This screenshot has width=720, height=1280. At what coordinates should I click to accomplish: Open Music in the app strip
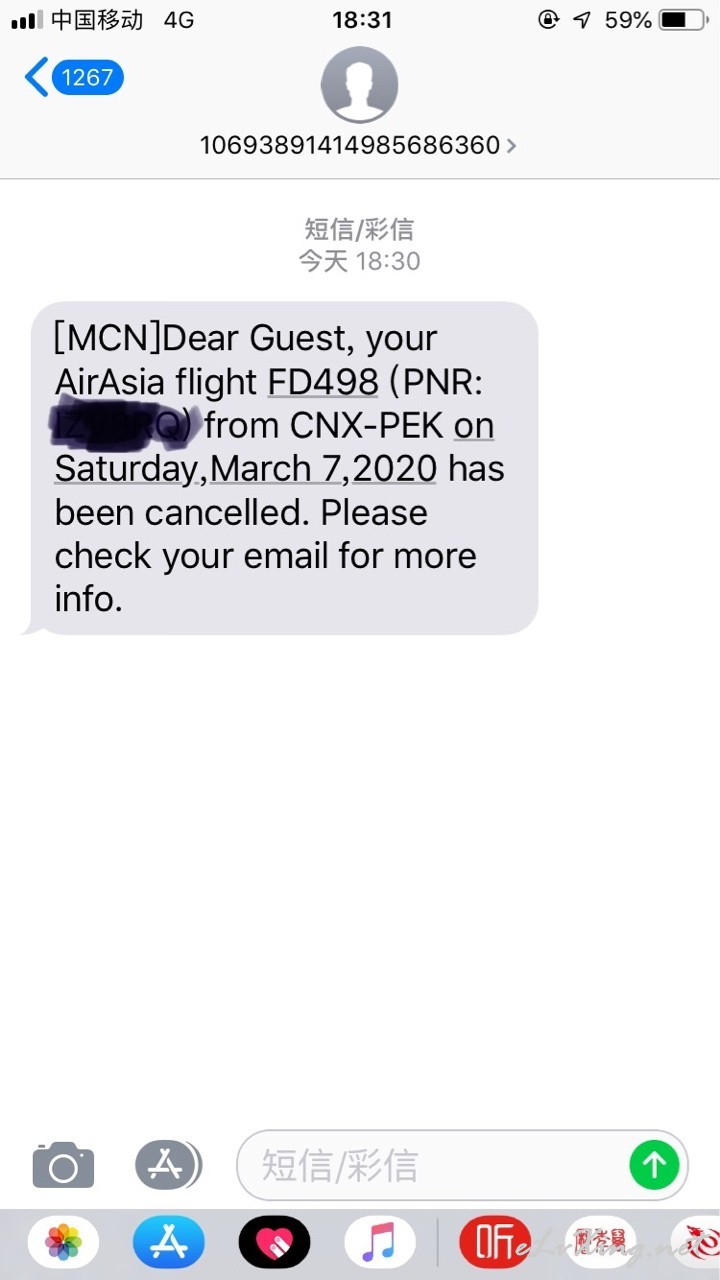point(380,1243)
